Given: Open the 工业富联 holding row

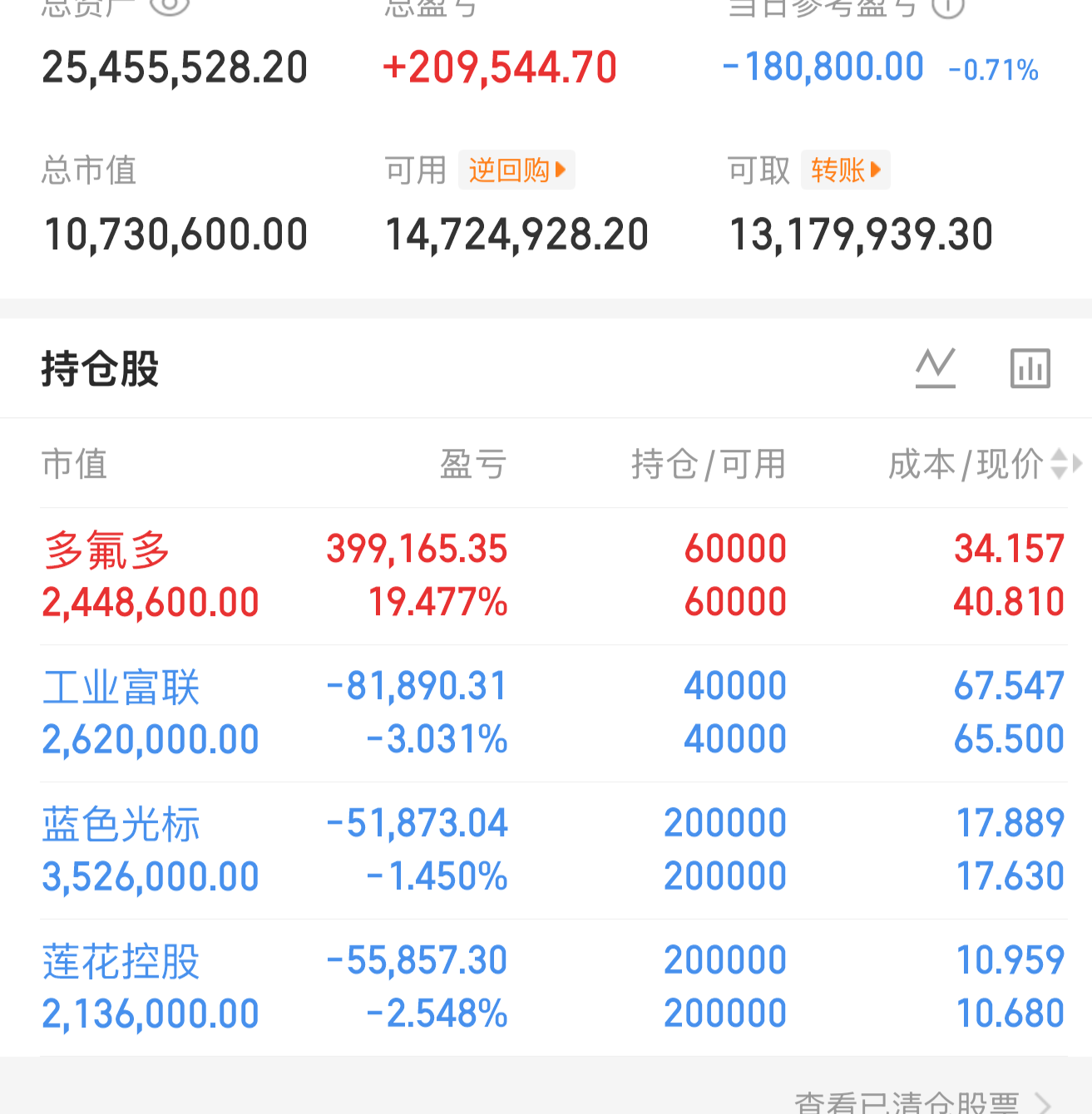Looking at the screenshot, I should pyautogui.click(x=553, y=713).
